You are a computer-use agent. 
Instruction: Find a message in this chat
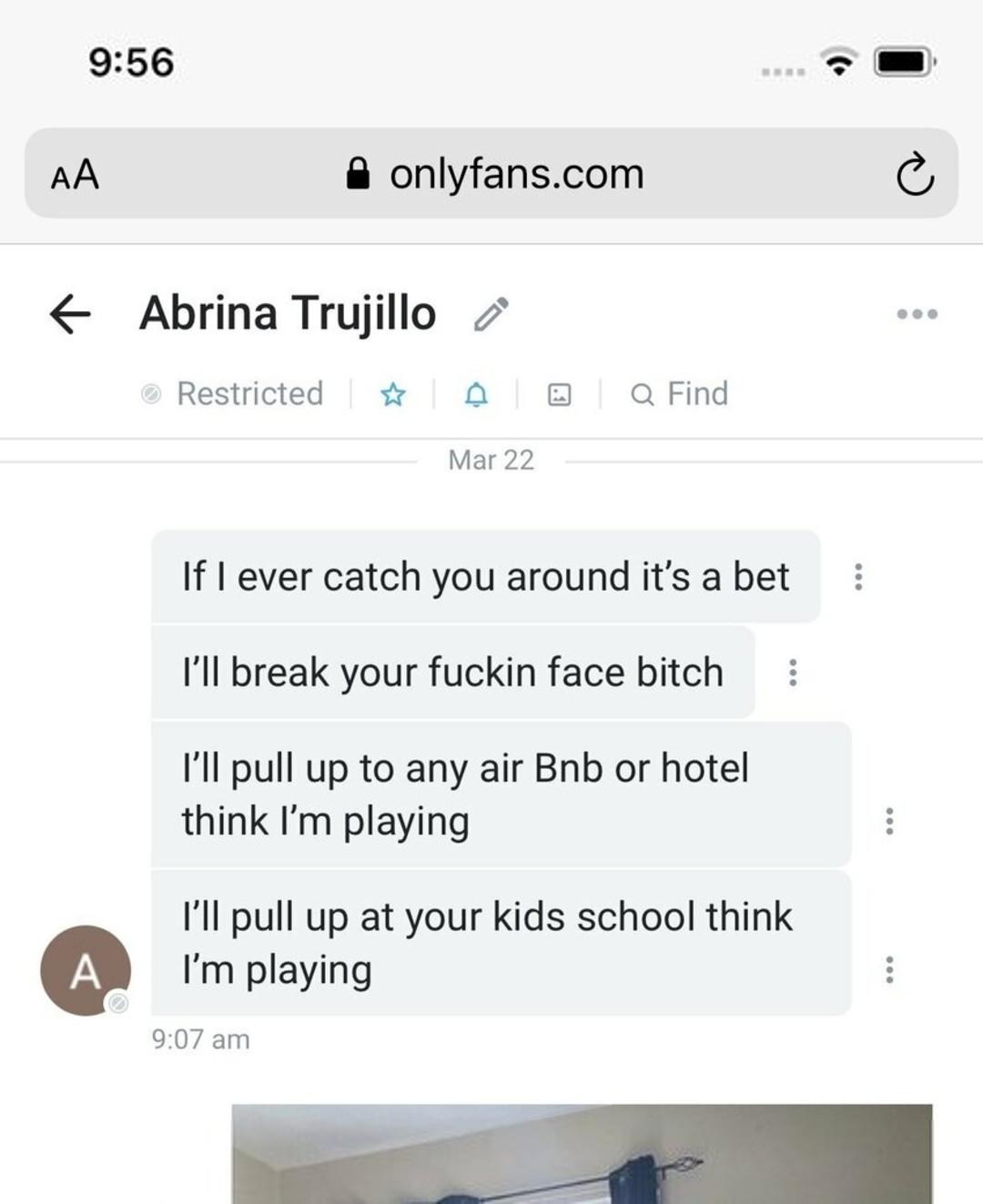coord(679,394)
